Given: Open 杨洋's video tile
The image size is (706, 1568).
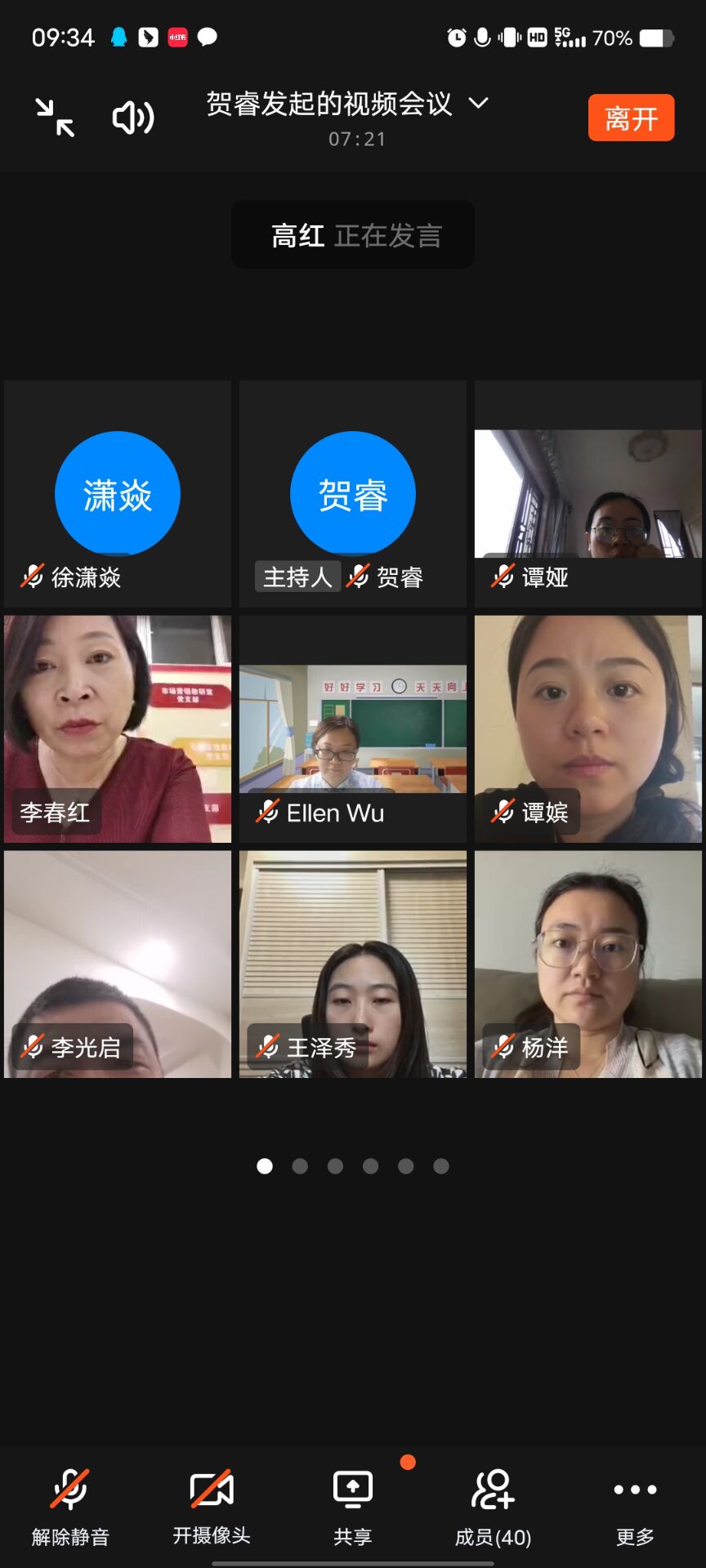Looking at the screenshot, I should [x=588, y=964].
